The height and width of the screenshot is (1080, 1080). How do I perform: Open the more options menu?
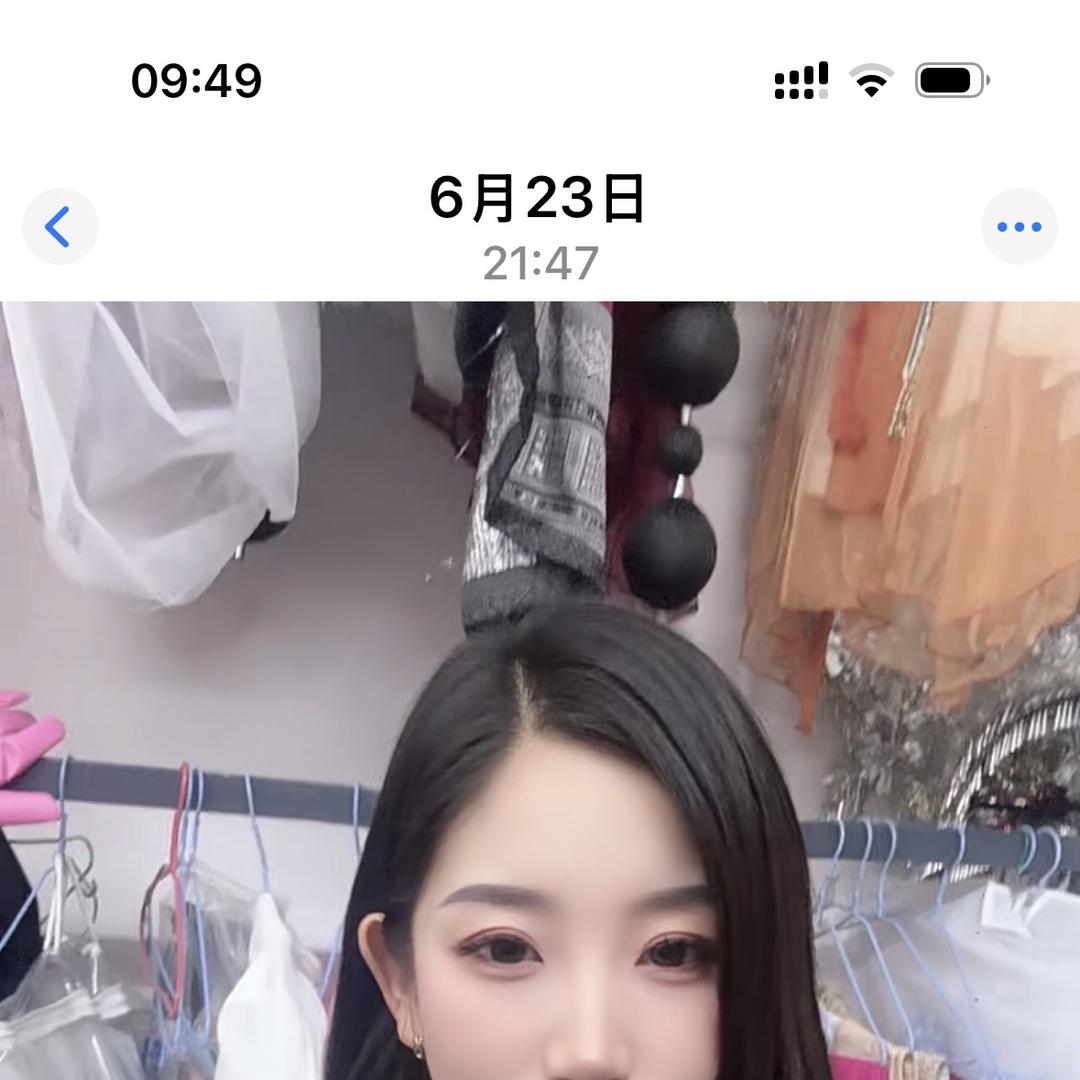coord(1018,227)
